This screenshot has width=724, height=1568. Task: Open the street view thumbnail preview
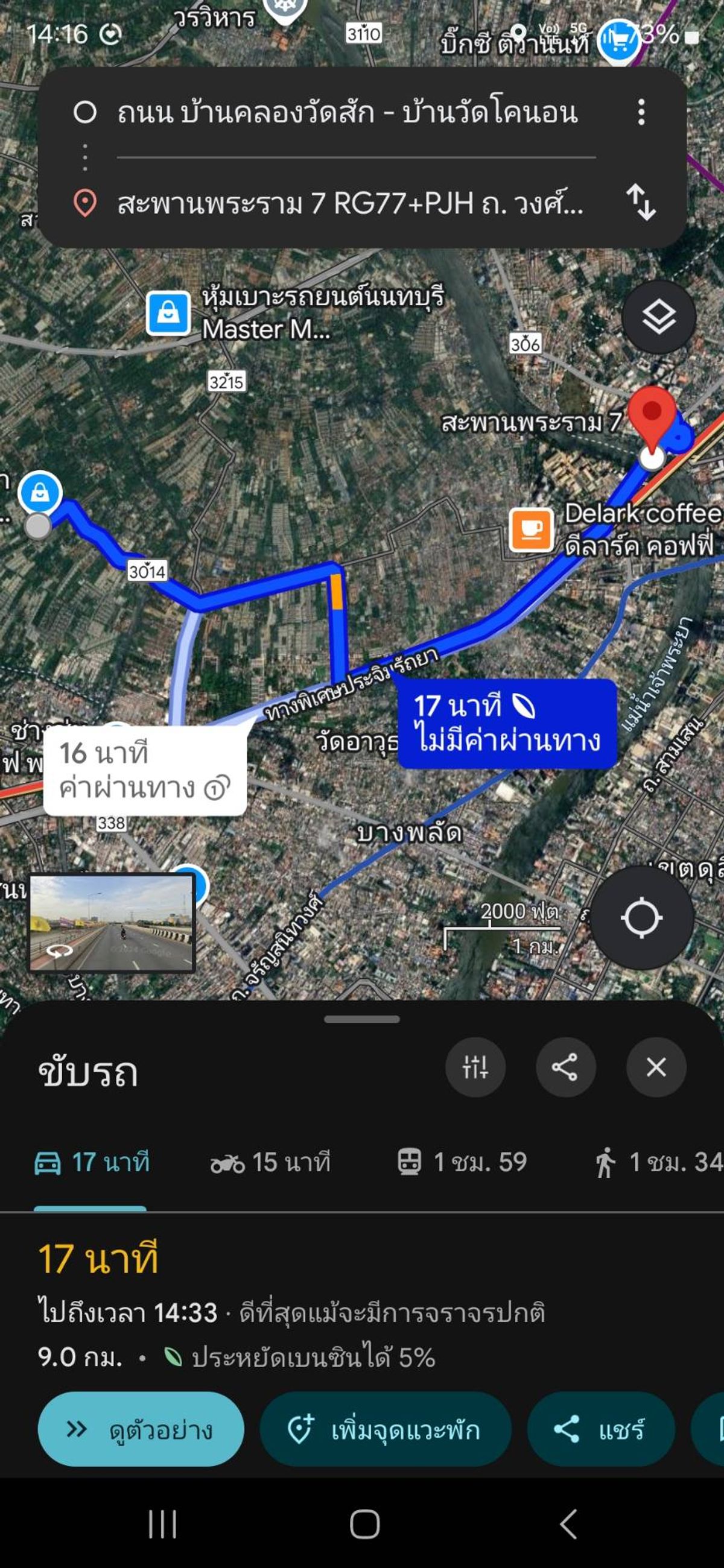(x=112, y=928)
